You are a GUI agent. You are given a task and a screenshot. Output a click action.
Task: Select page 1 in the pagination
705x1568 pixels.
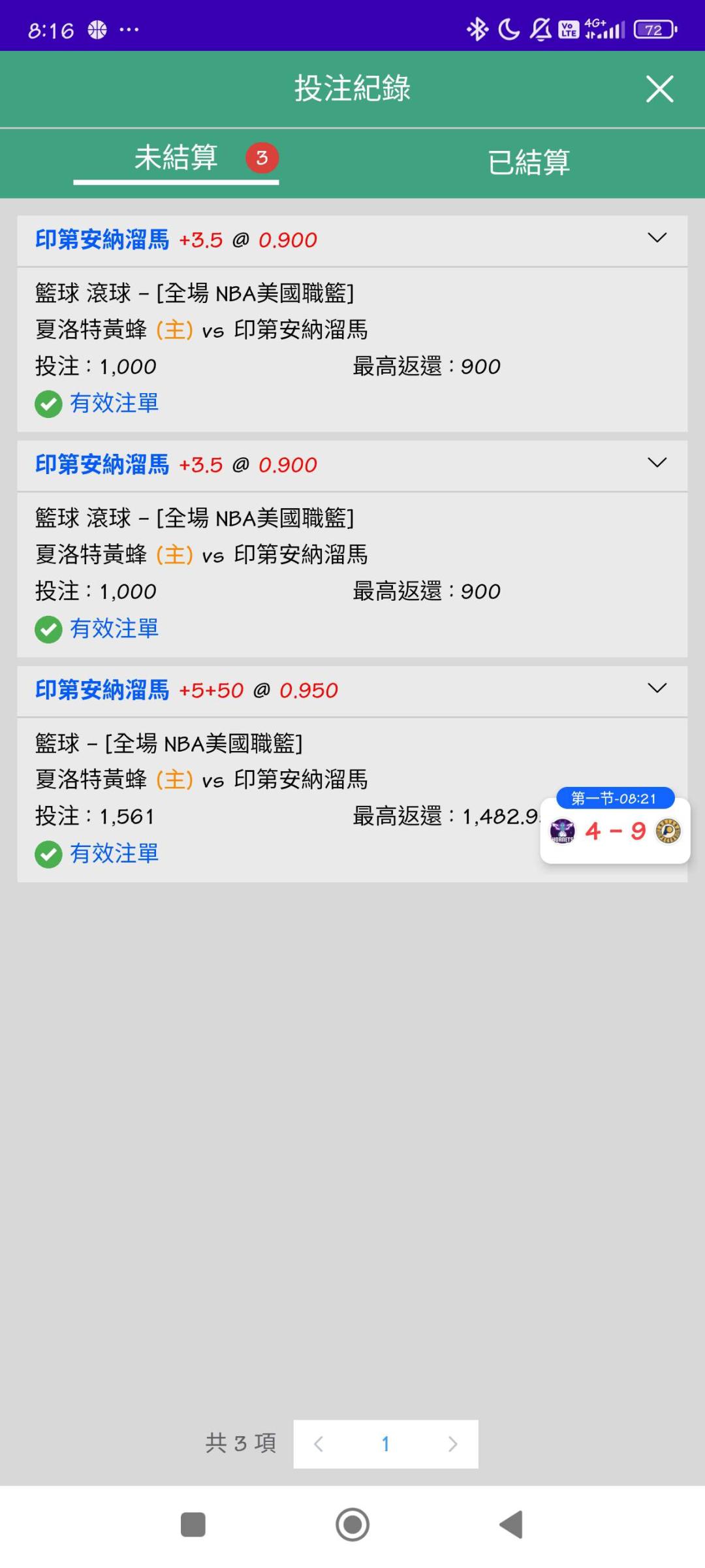385,1444
